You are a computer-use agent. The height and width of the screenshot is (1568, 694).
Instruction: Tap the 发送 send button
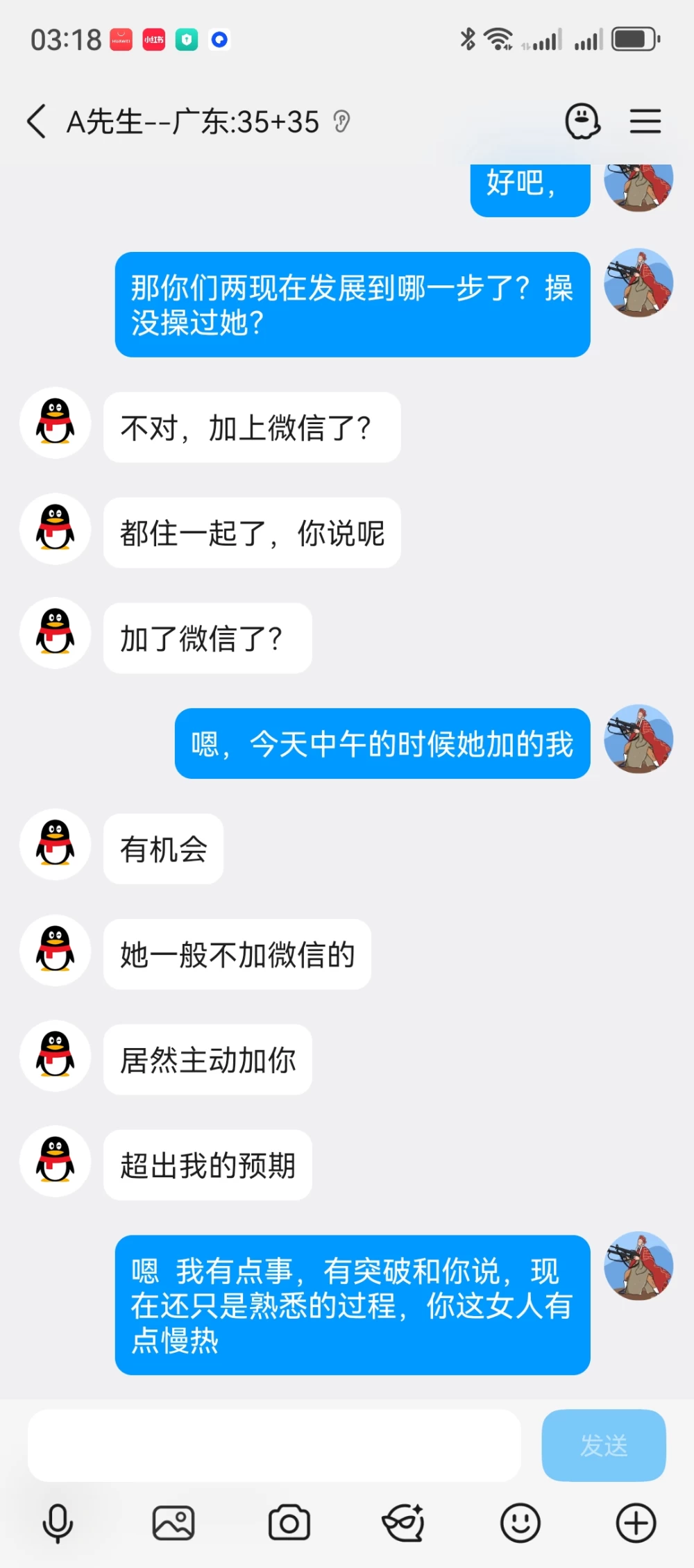click(x=604, y=1446)
